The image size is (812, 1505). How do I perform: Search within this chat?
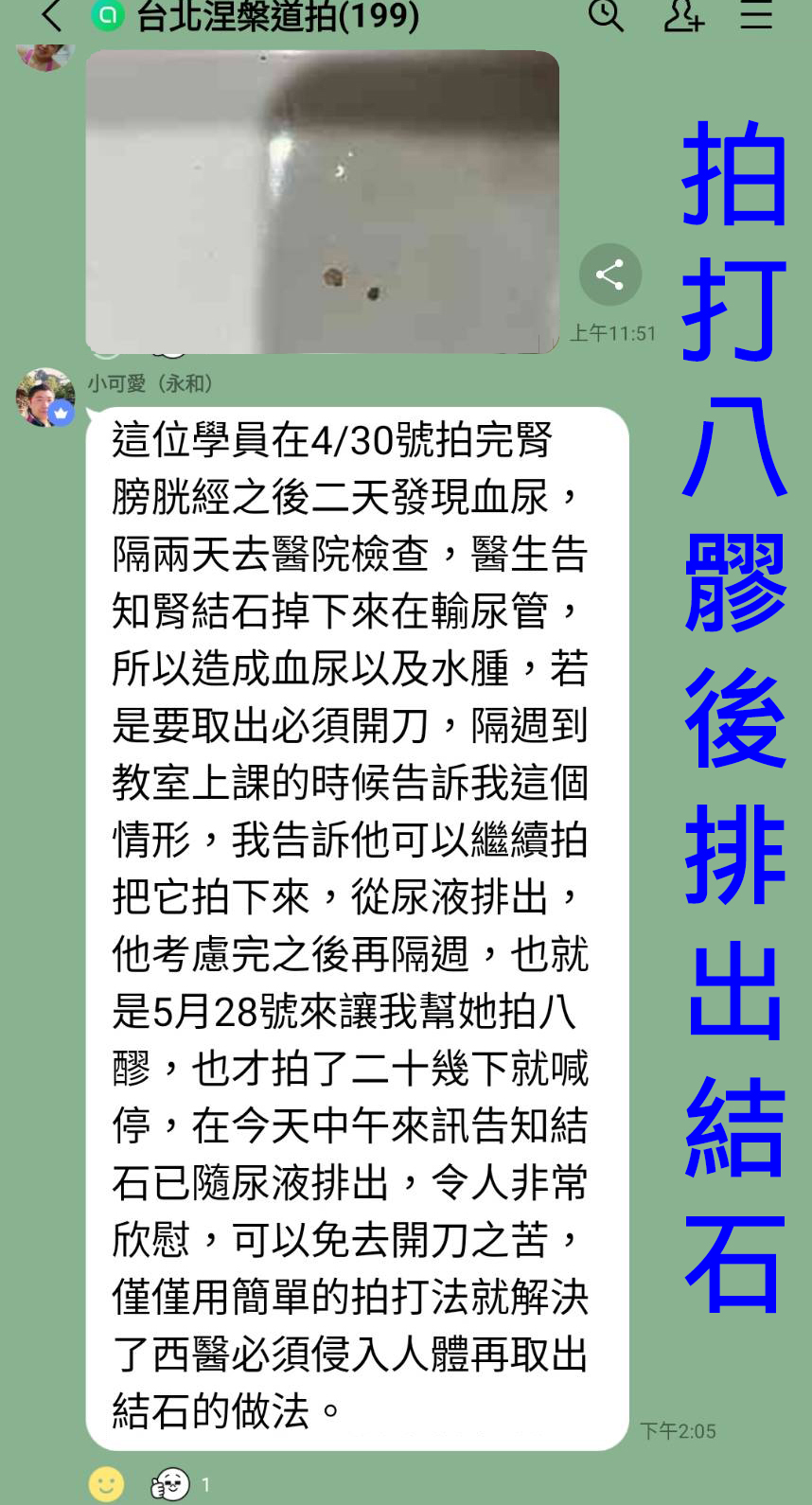click(606, 15)
